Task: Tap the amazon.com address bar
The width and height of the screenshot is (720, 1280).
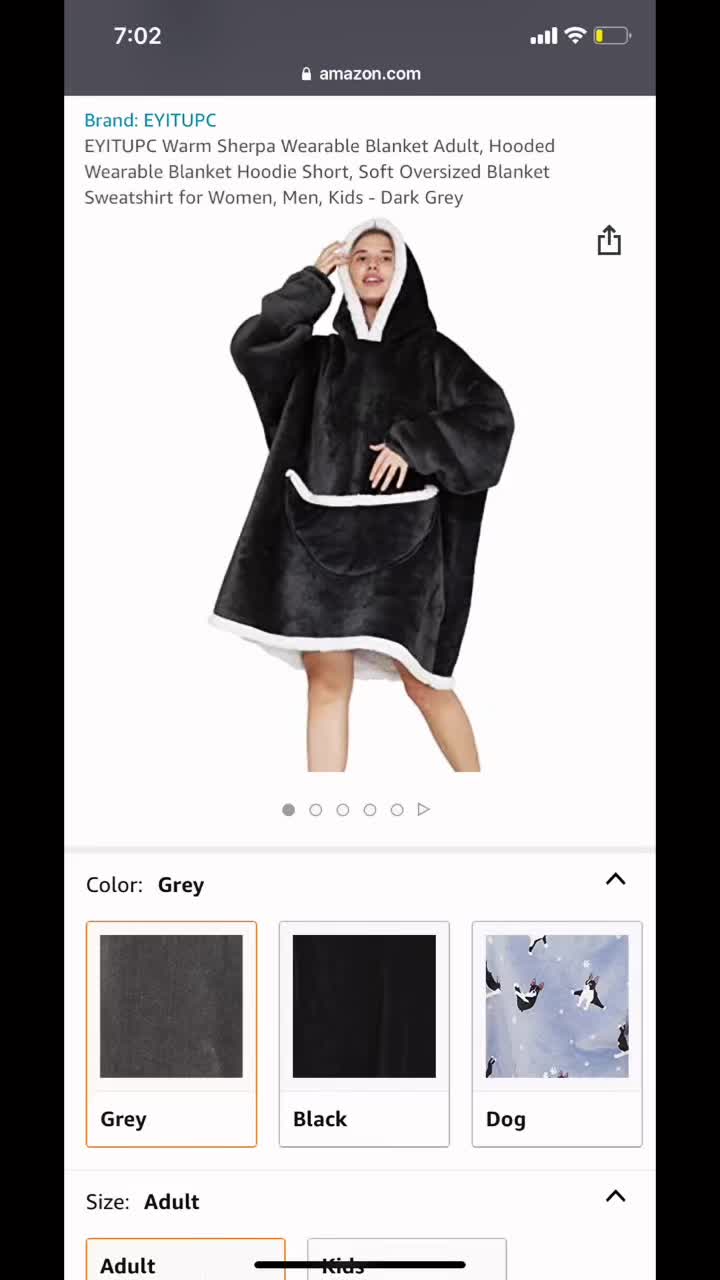Action: point(360,74)
